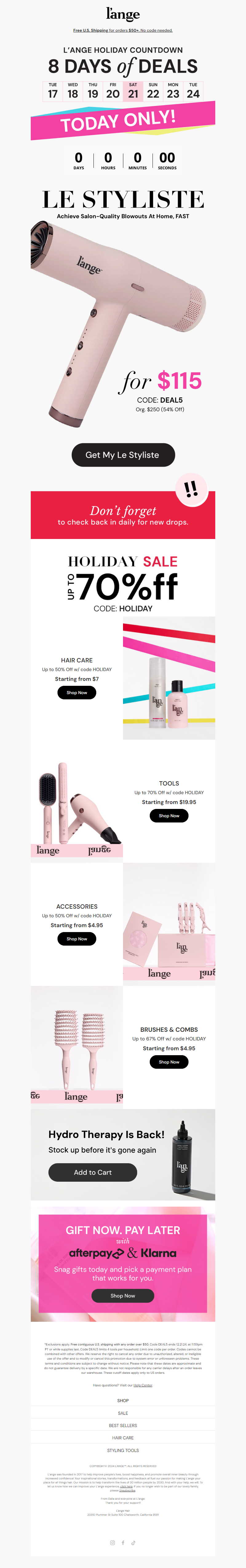Shop Now in the Accessories section

[77, 939]
